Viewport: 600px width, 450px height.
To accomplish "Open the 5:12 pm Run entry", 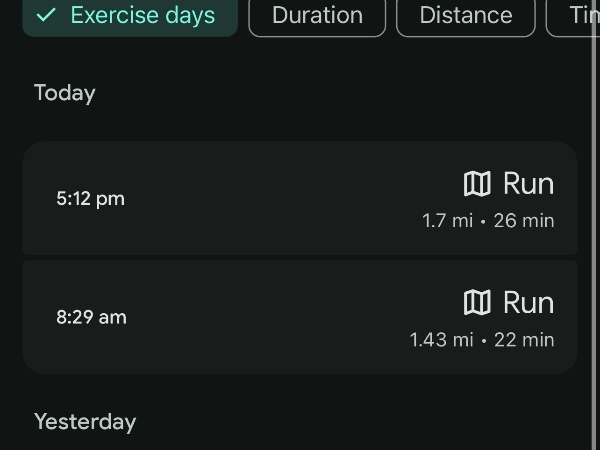I will pyautogui.click(x=300, y=198).
